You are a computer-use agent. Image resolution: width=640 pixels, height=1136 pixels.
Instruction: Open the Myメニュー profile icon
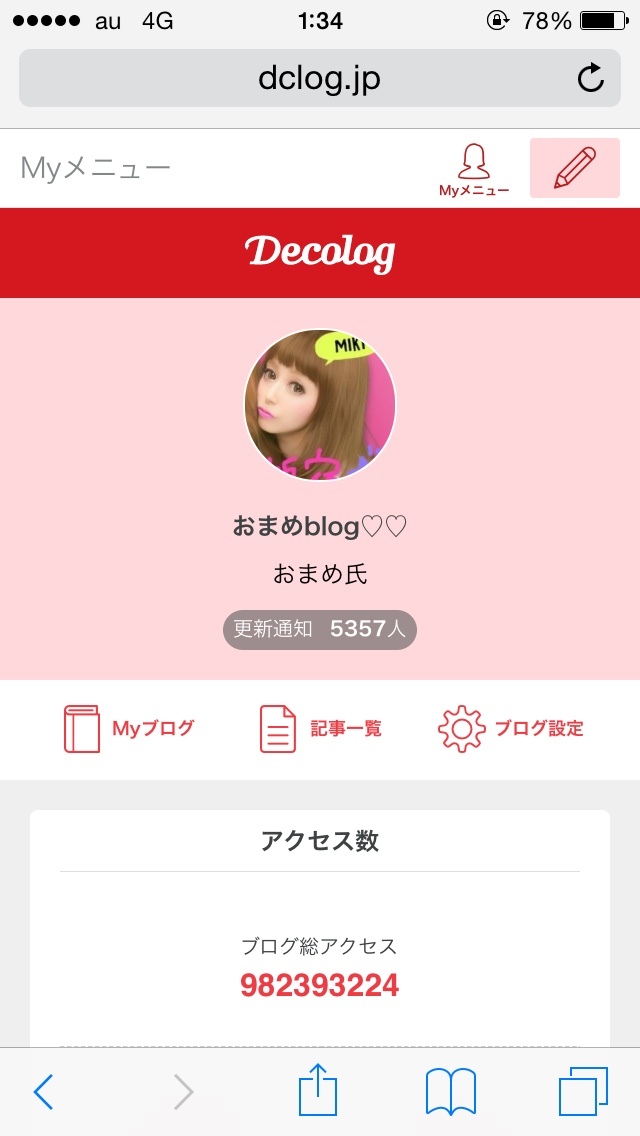click(x=474, y=168)
